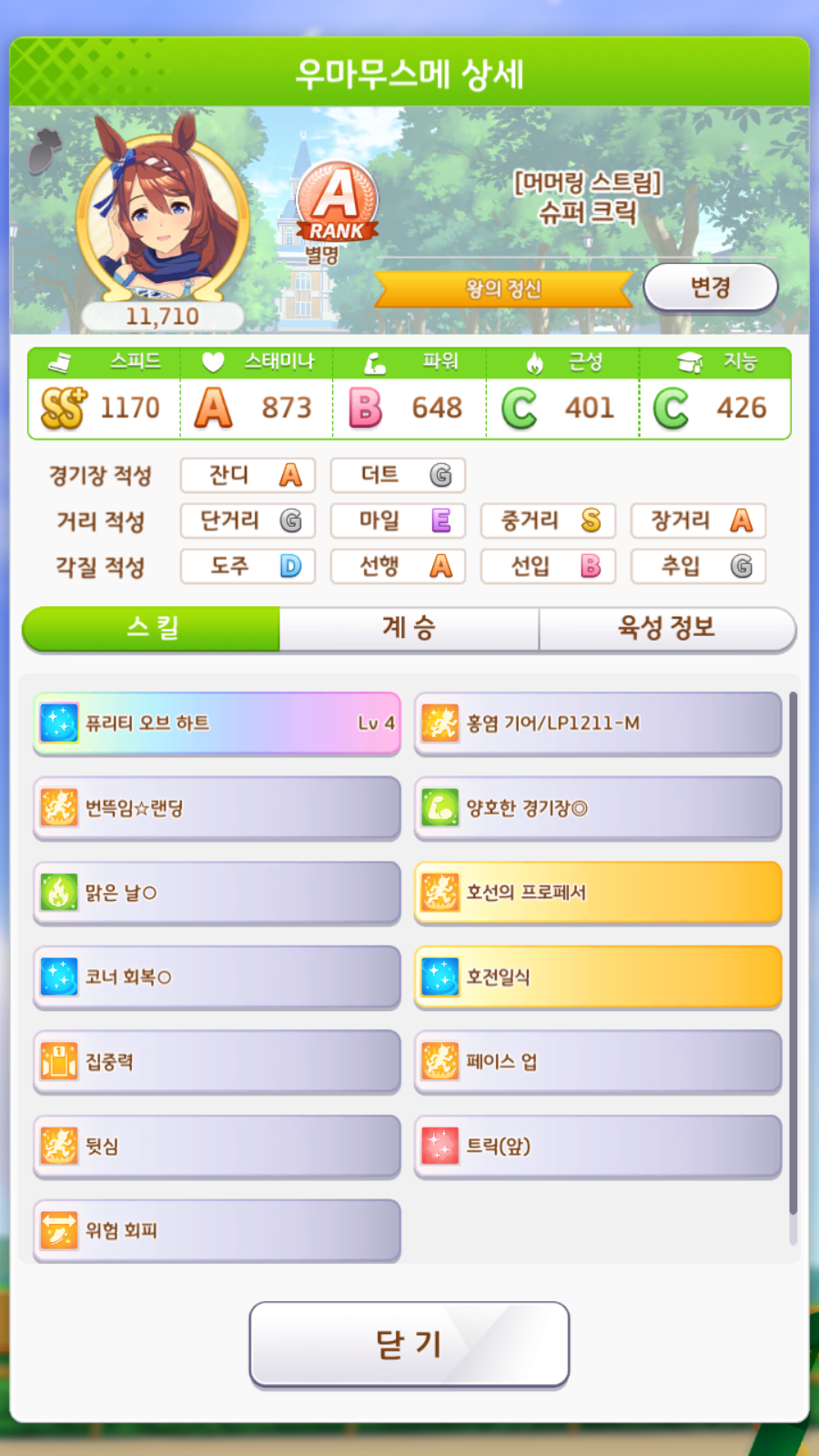Switch to the 육성 정보 tab
Screen dimensions: 819x1456
[x=666, y=628]
